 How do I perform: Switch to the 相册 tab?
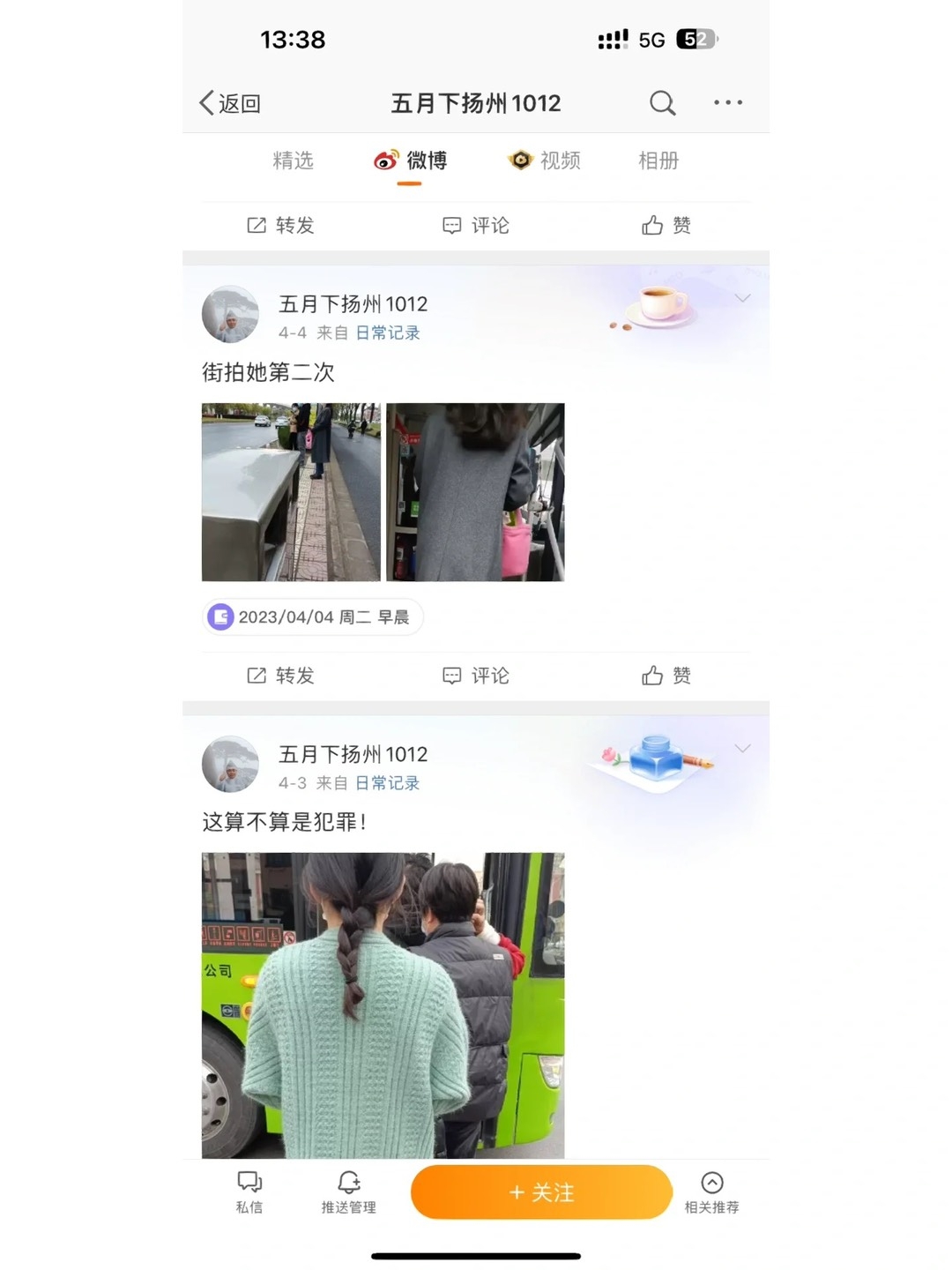[658, 161]
